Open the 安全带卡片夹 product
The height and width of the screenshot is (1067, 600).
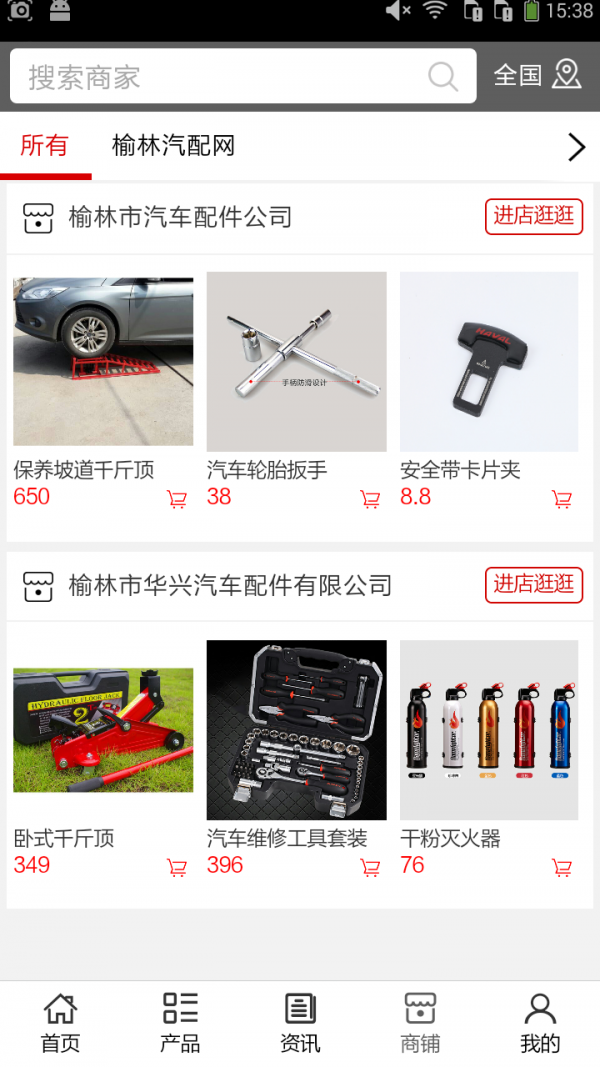coord(489,362)
